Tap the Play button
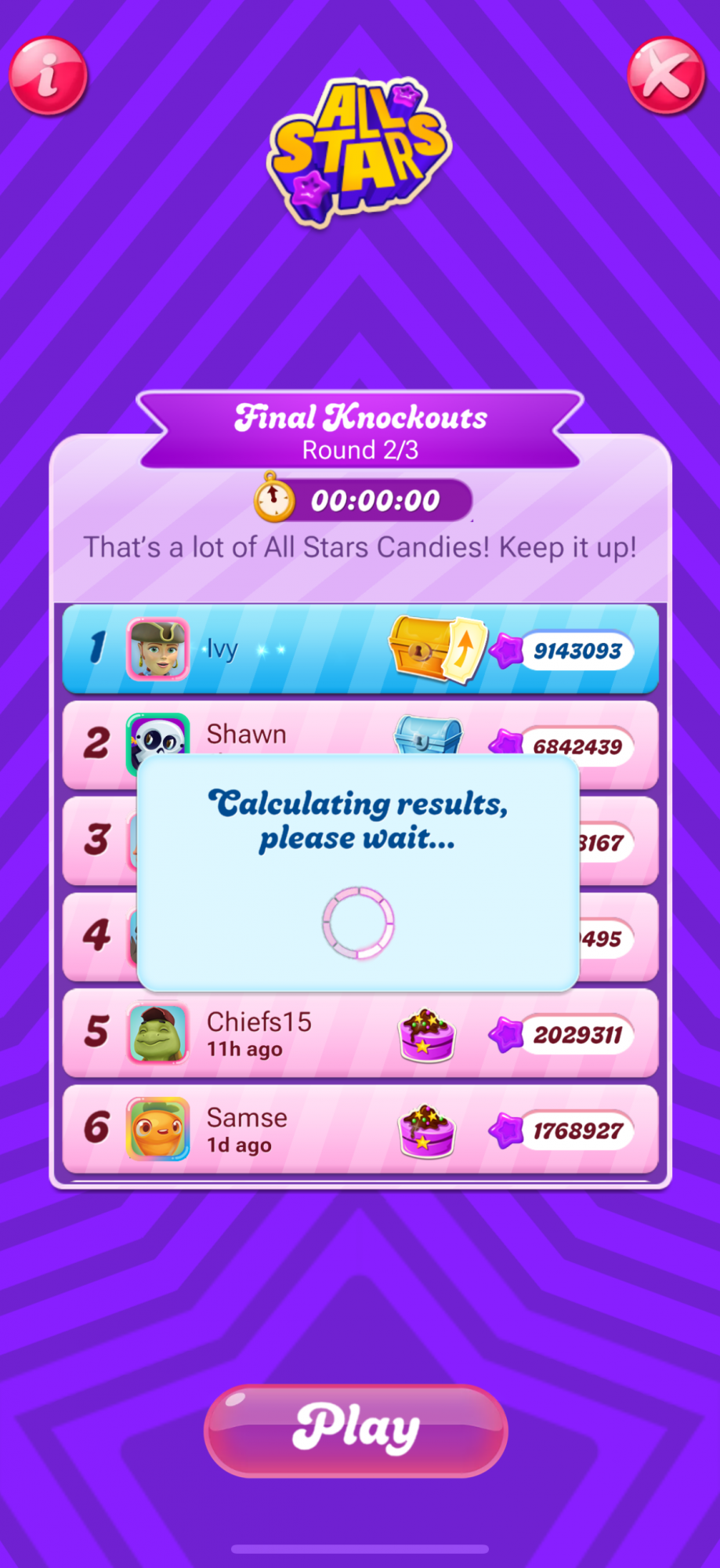720x1568 pixels. coord(356,1430)
